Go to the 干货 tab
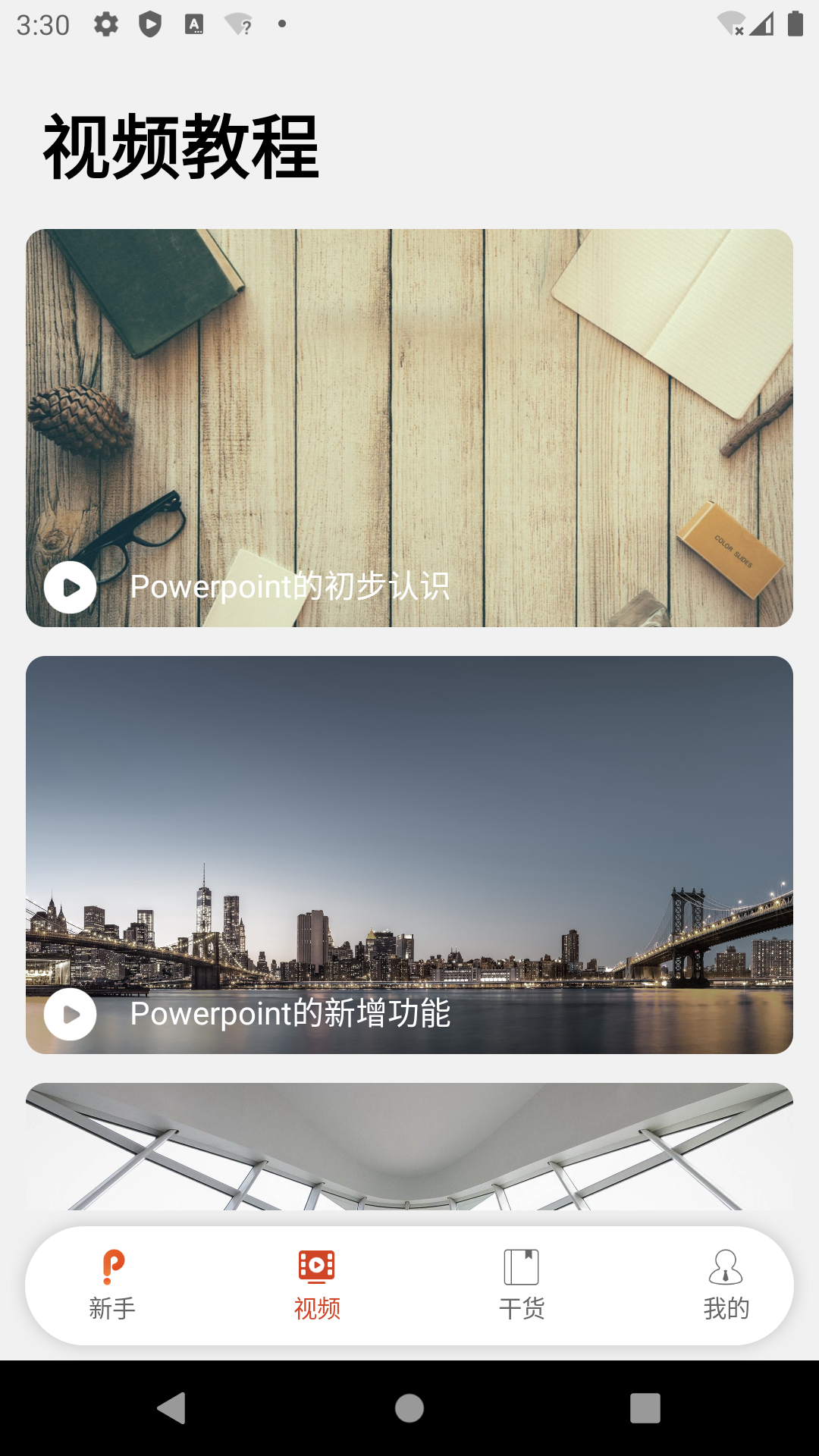819x1456 pixels. pos(522,1285)
